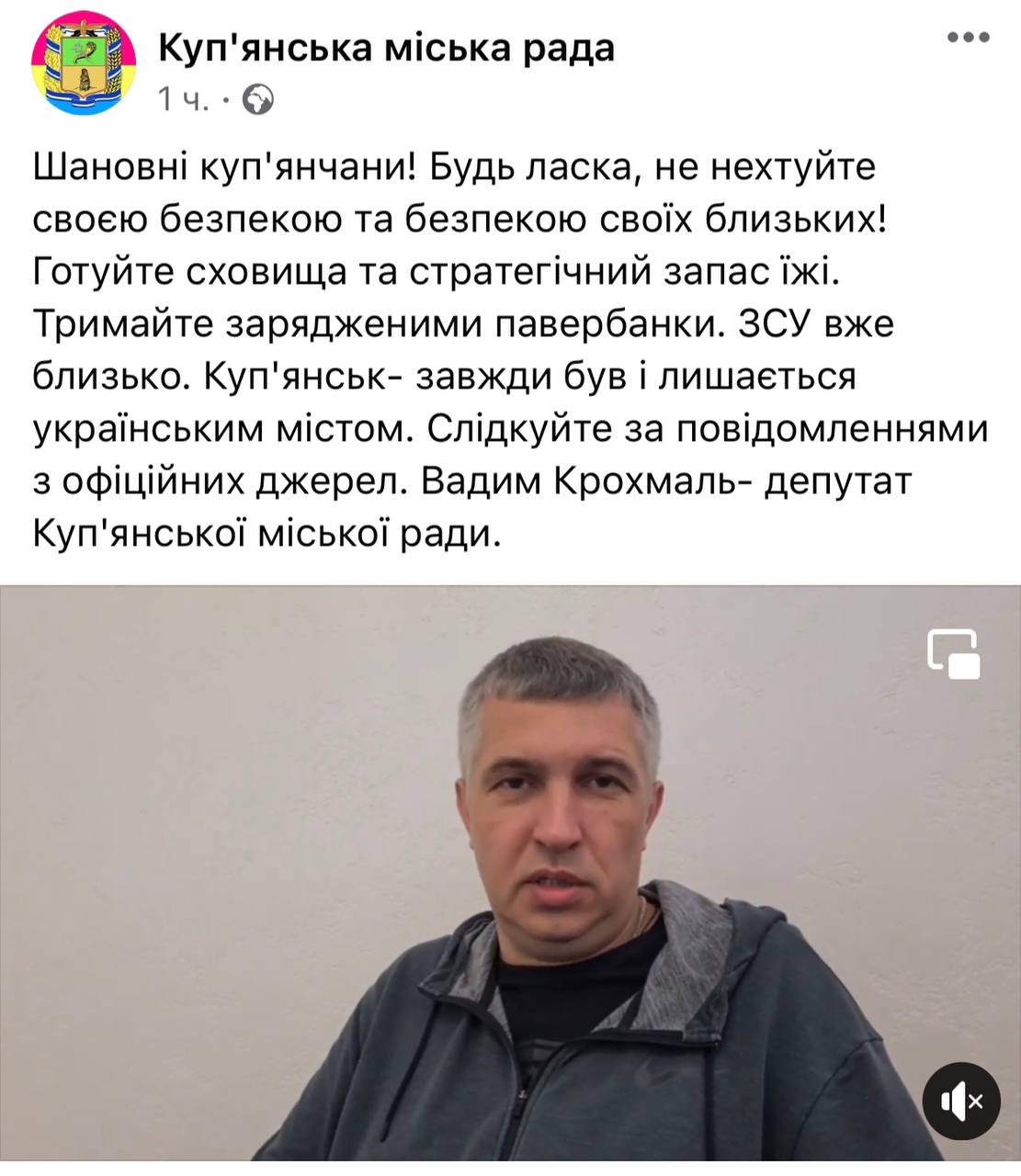Image resolution: width=1021 pixels, height=1176 pixels.
Task: Open Куп'янська міська рада page name
Action: [x=386, y=46]
